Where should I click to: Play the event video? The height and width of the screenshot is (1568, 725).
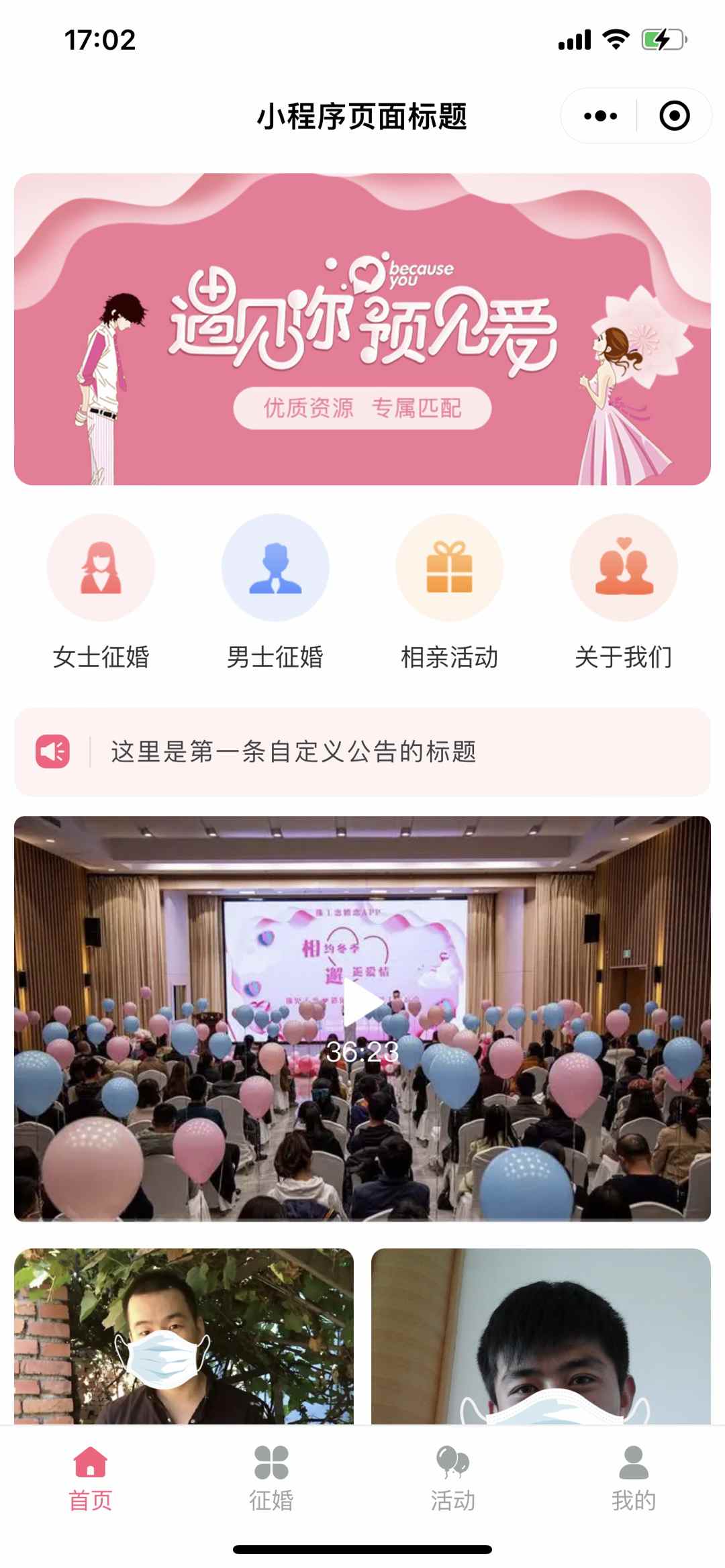(362, 1004)
